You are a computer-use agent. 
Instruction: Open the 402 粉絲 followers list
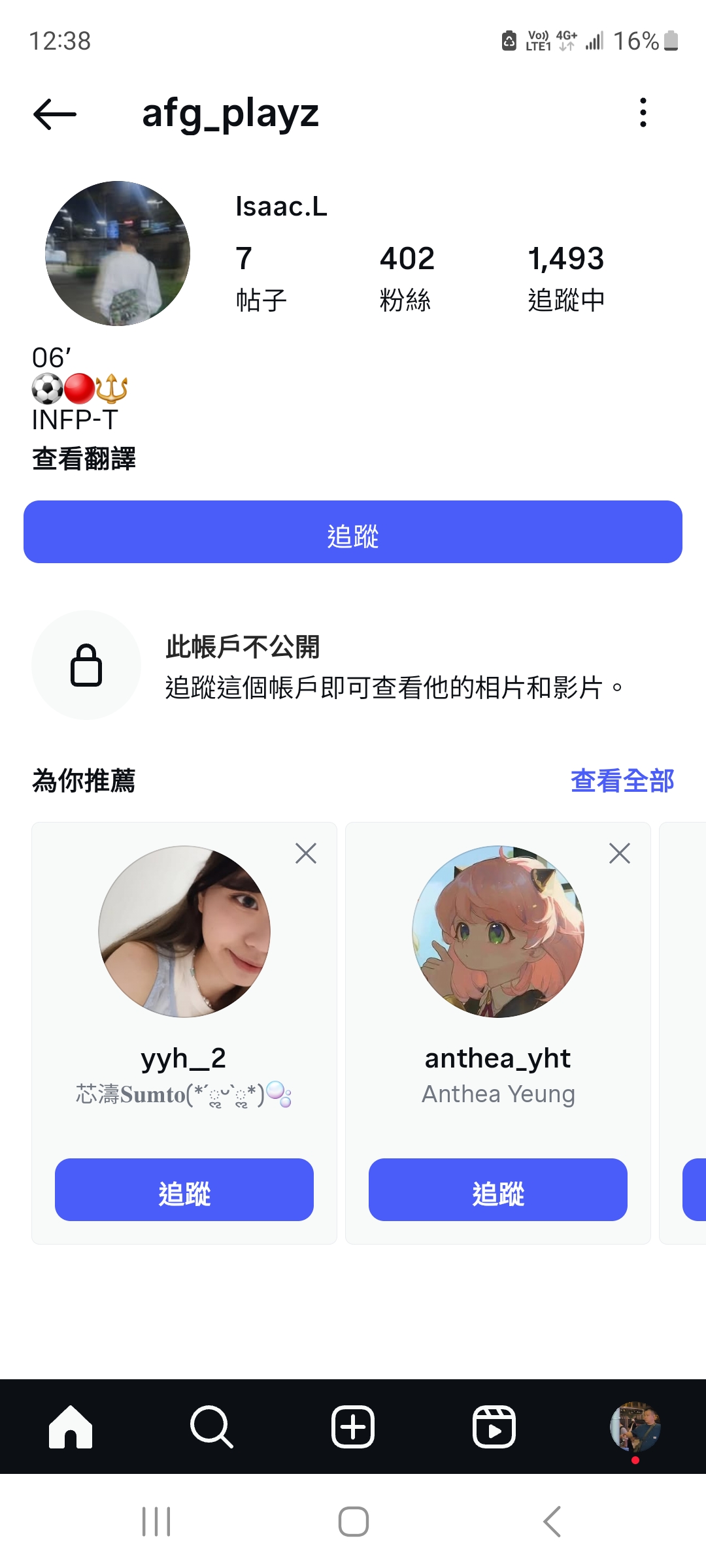407,277
